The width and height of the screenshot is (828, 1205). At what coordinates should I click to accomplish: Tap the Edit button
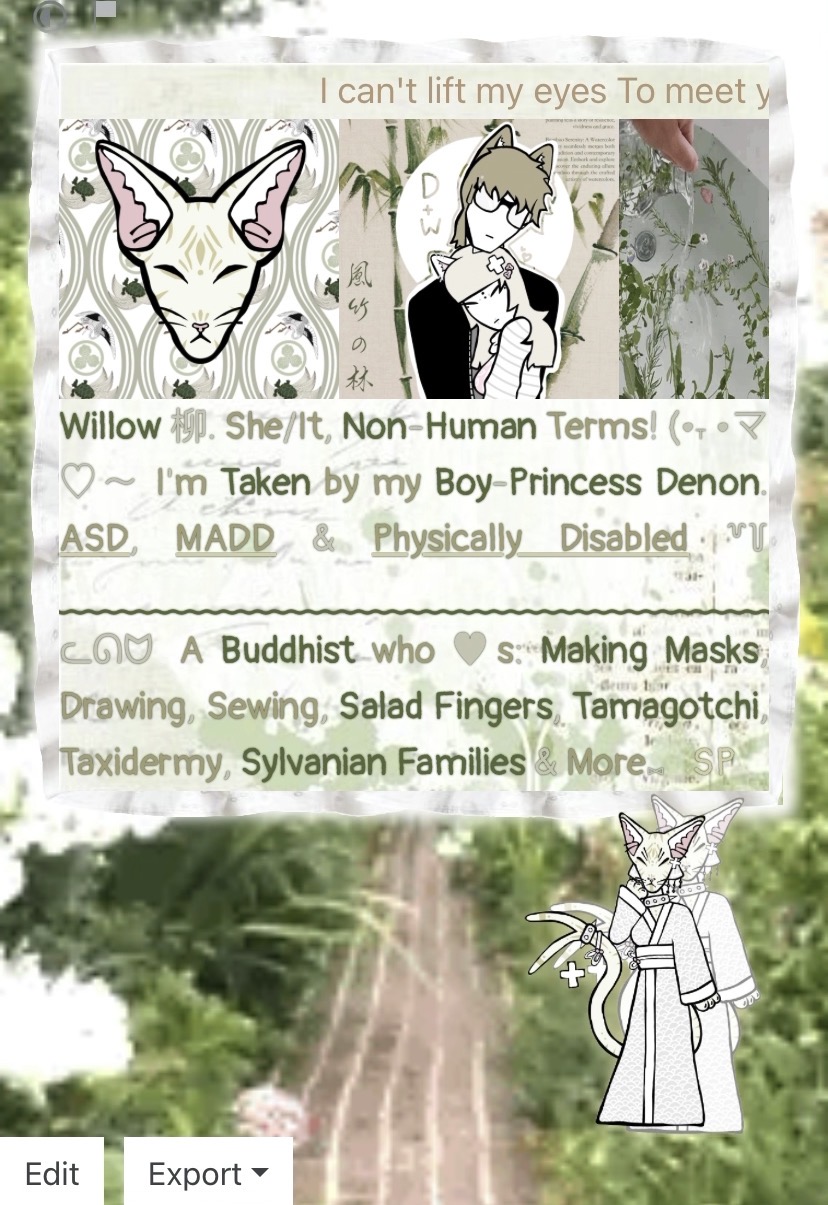coord(52,1173)
